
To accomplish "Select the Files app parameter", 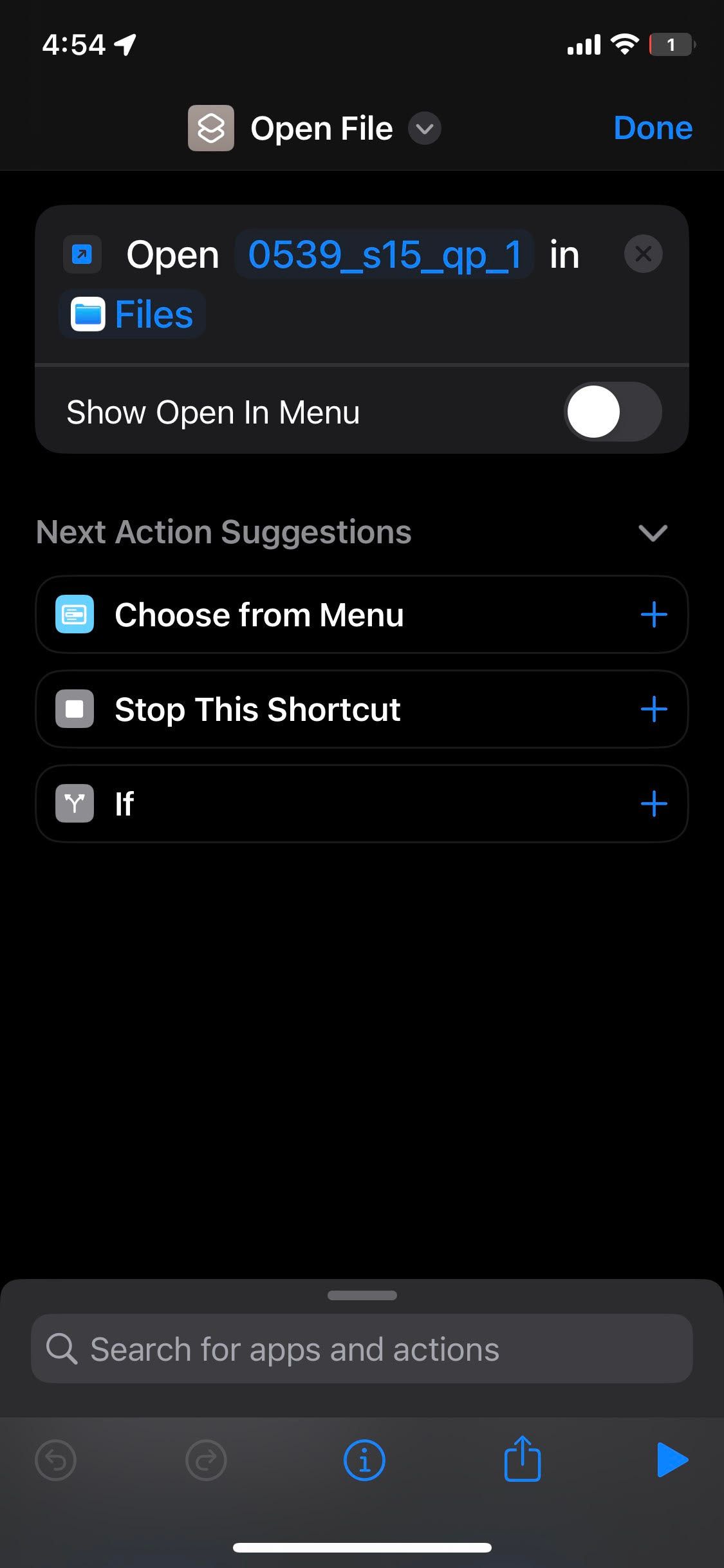I will pyautogui.click(x=133, y=315).
